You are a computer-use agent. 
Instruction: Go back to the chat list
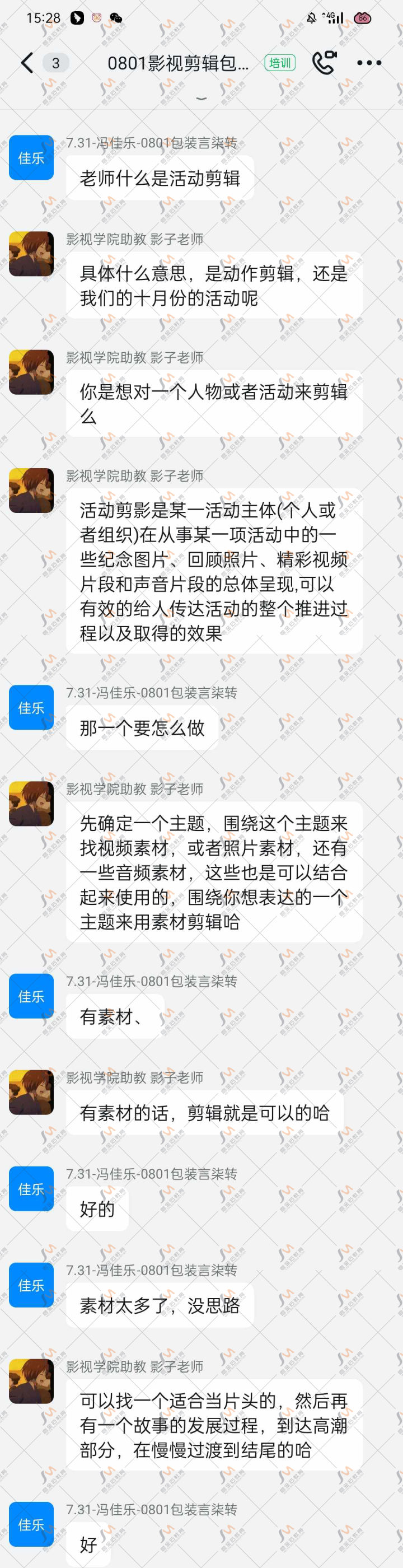pos(27,63)
